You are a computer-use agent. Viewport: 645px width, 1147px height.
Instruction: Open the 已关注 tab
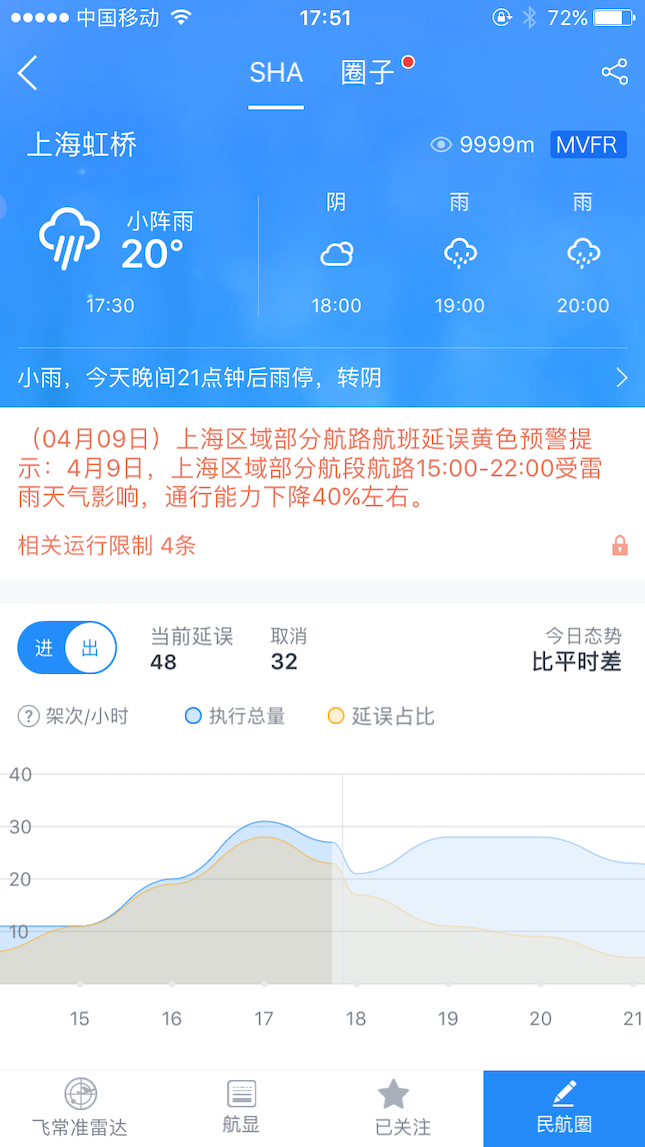tap(403, 1108)
